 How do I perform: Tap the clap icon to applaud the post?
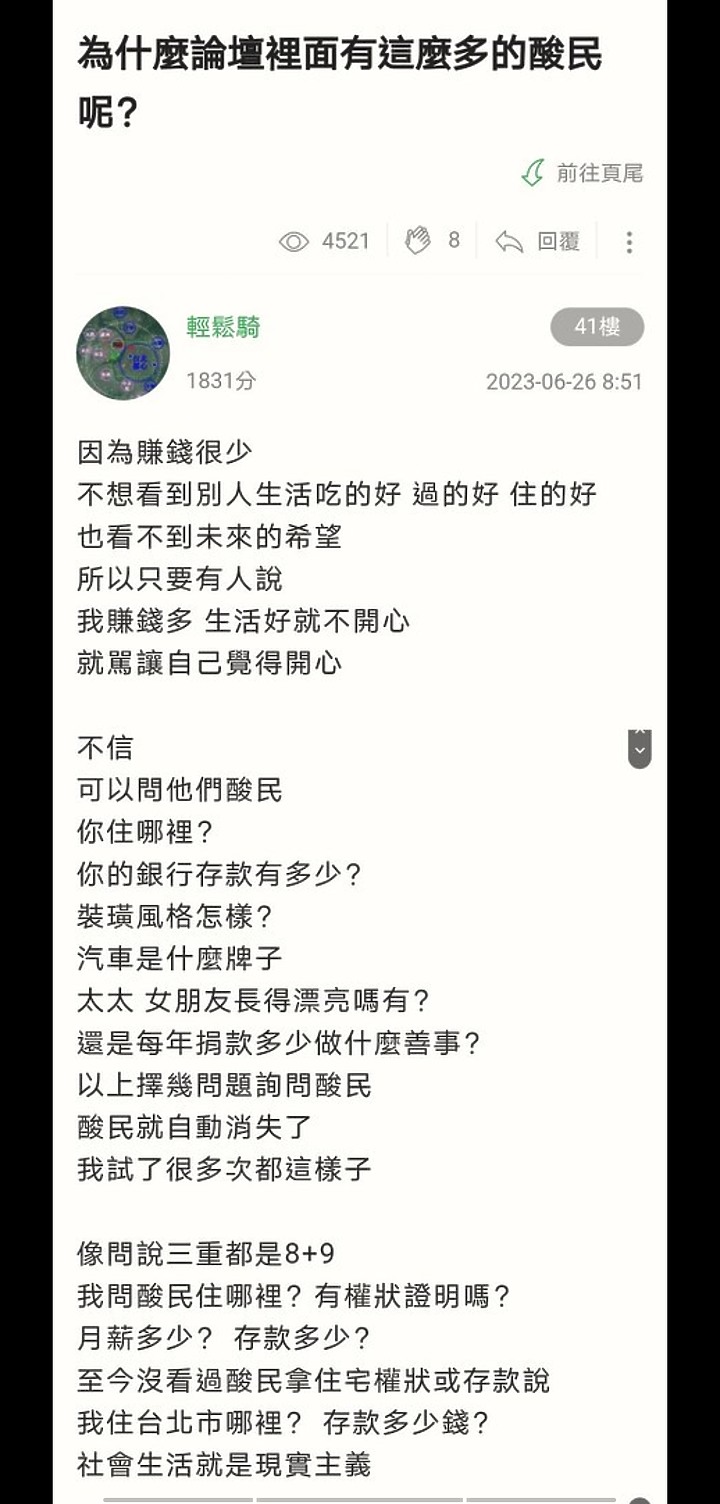click(418, 240)
